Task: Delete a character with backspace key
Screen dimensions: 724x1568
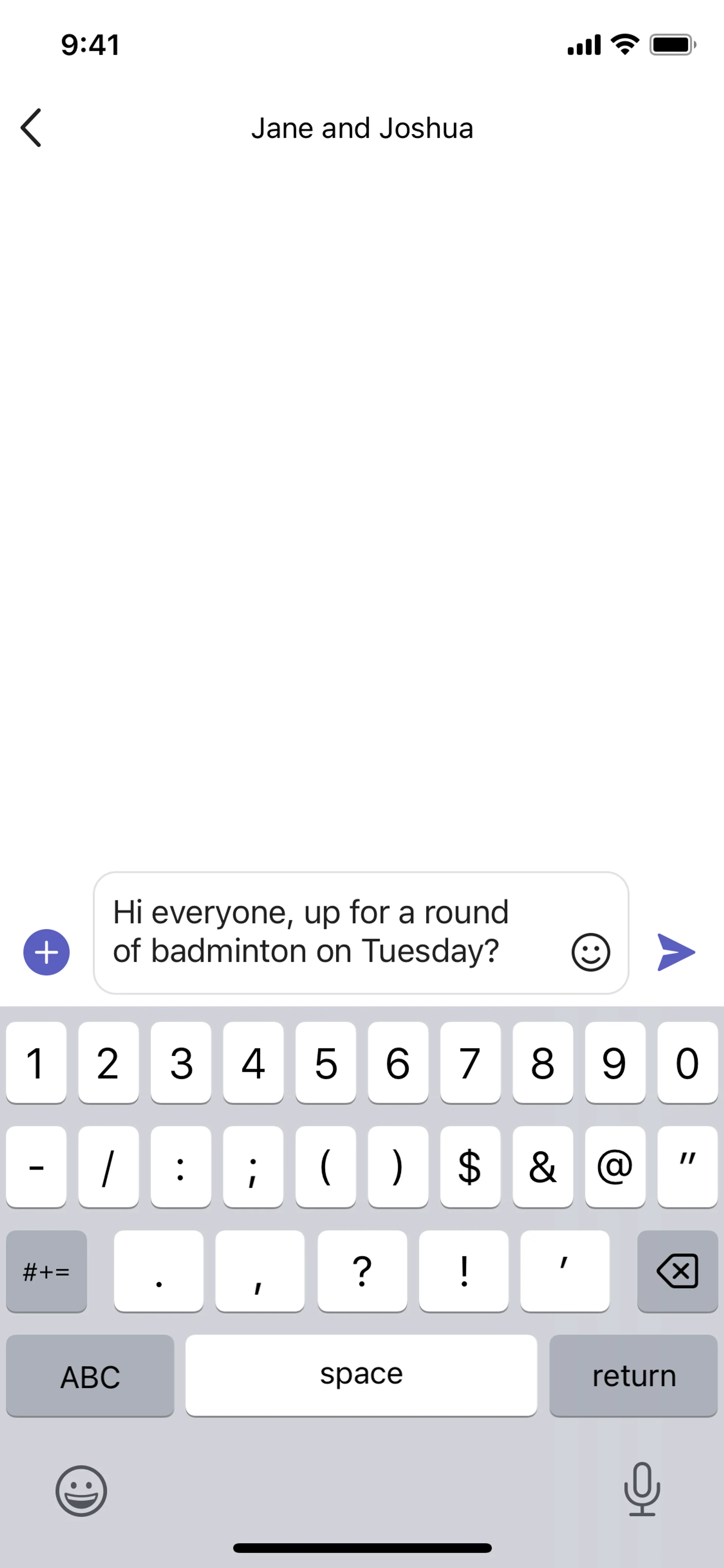Action: click(x=677, y=1271)
